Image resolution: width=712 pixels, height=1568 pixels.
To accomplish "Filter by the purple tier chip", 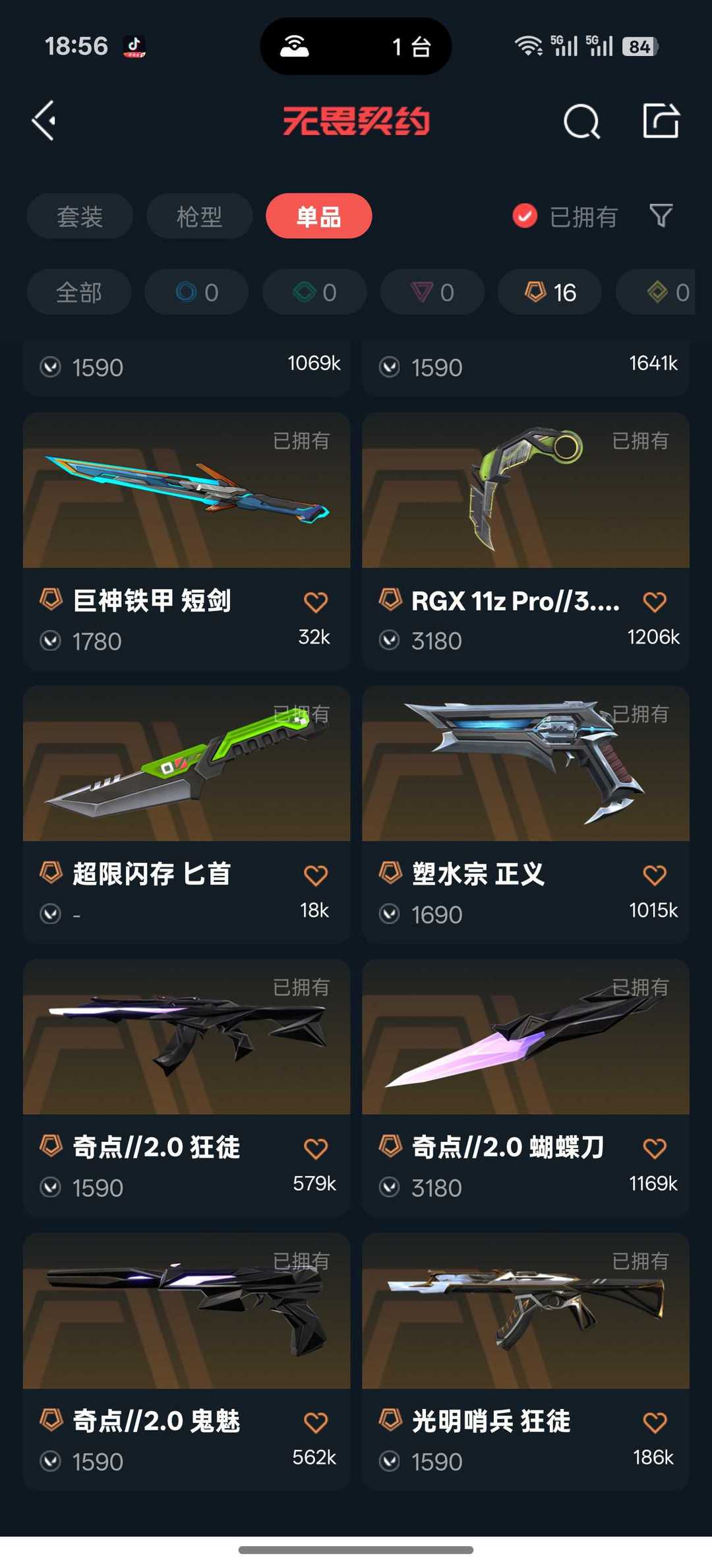I will (x=432, y=292).
